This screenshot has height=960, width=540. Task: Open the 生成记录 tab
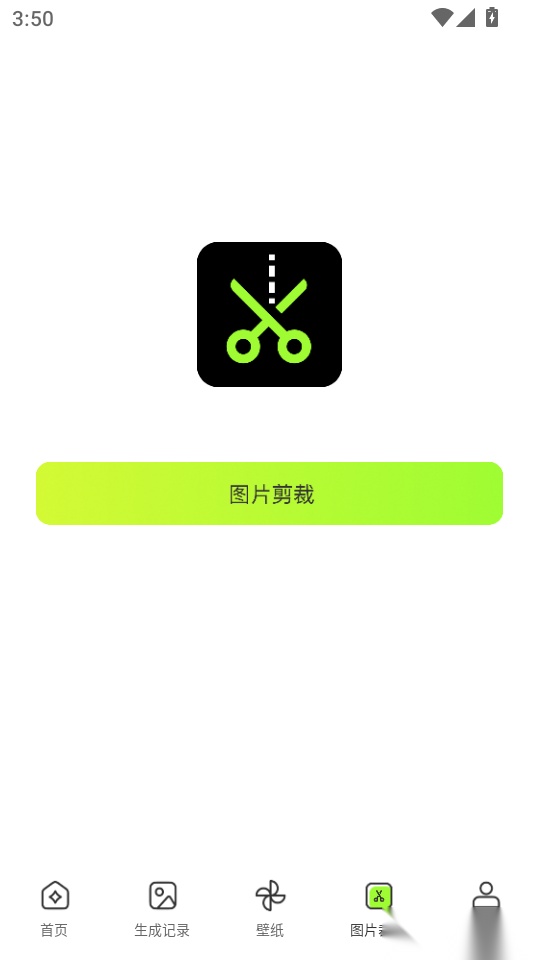(162, 909)
